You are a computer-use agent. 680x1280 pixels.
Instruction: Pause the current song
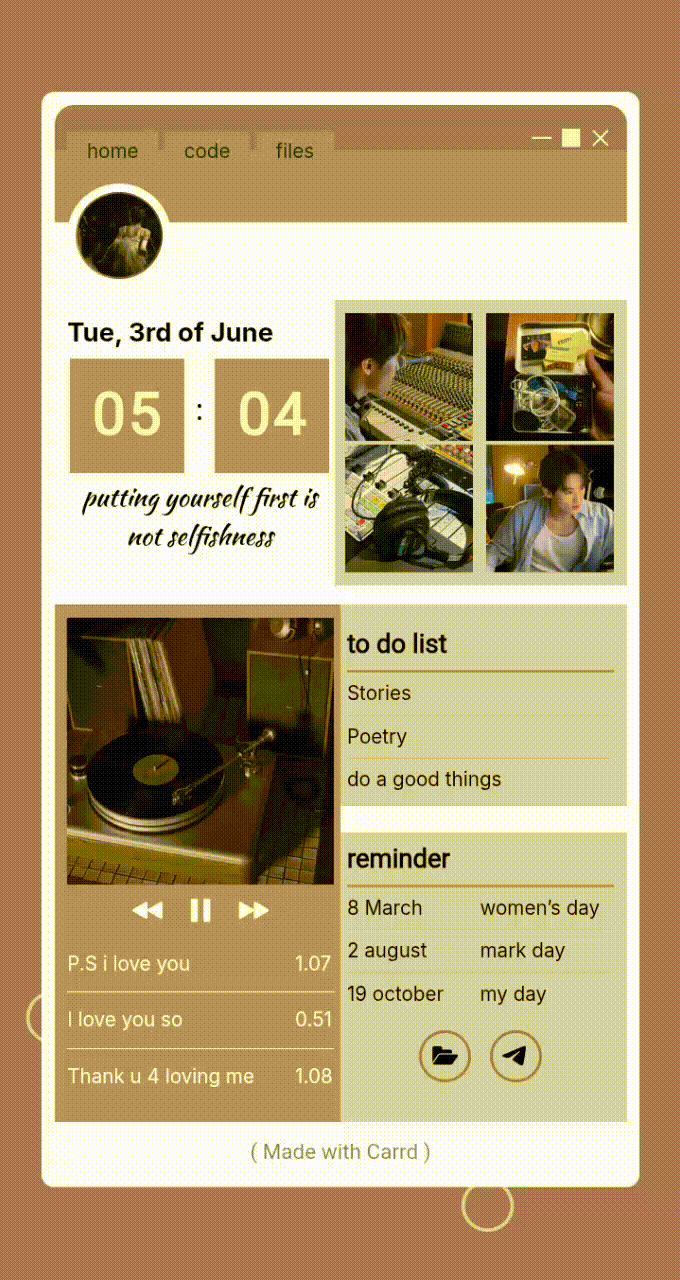click(x=201, y=910)
